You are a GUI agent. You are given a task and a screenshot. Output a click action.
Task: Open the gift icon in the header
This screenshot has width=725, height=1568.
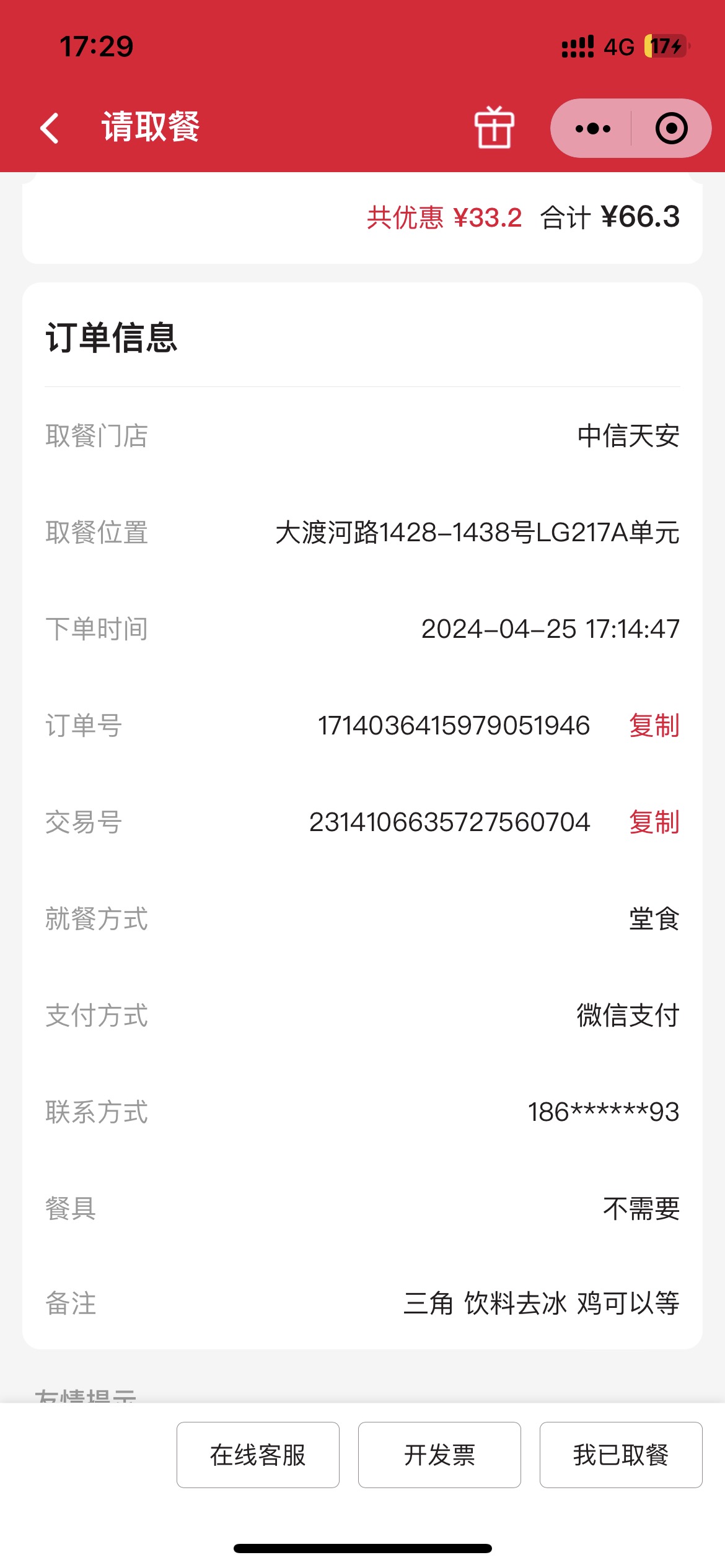point(494,128)
